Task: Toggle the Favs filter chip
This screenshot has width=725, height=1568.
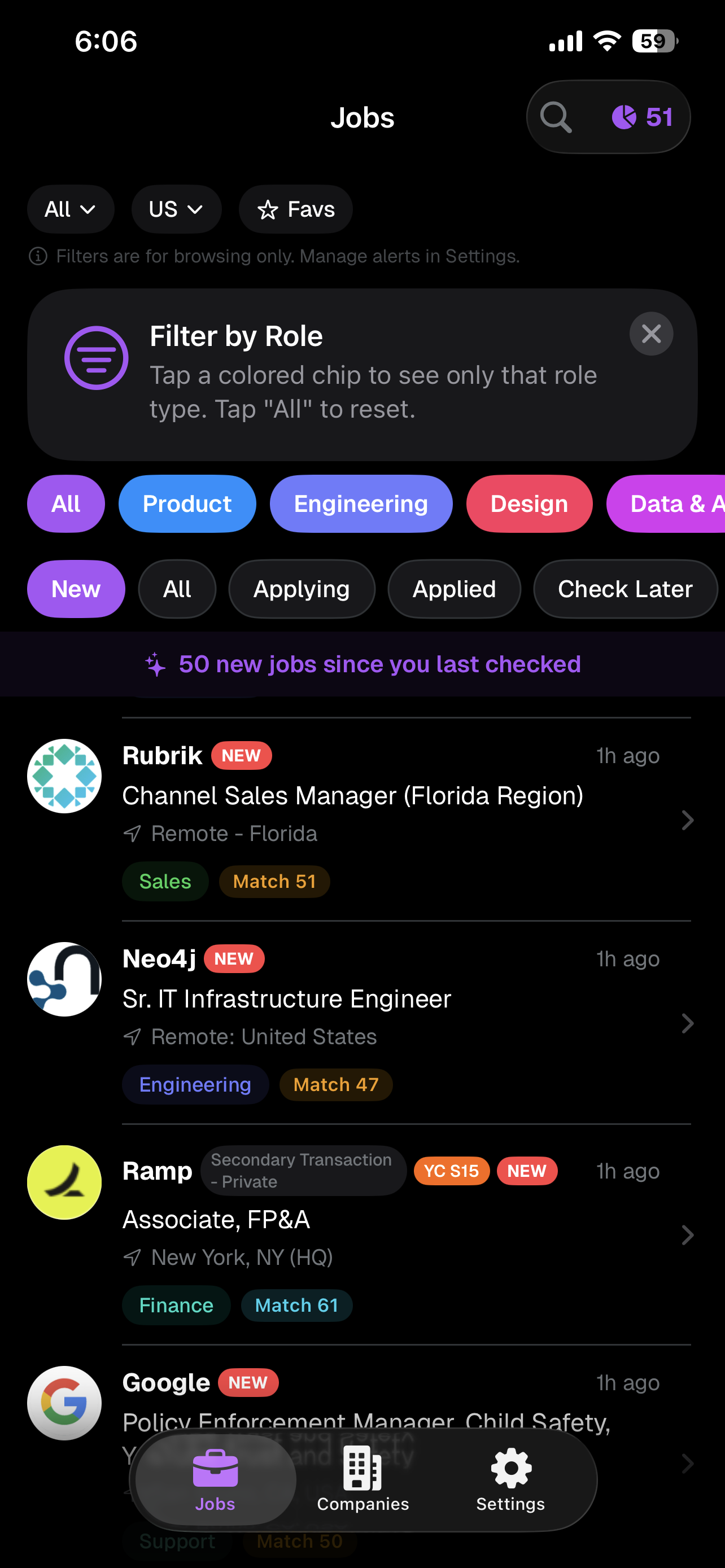Action: [296, 209]
